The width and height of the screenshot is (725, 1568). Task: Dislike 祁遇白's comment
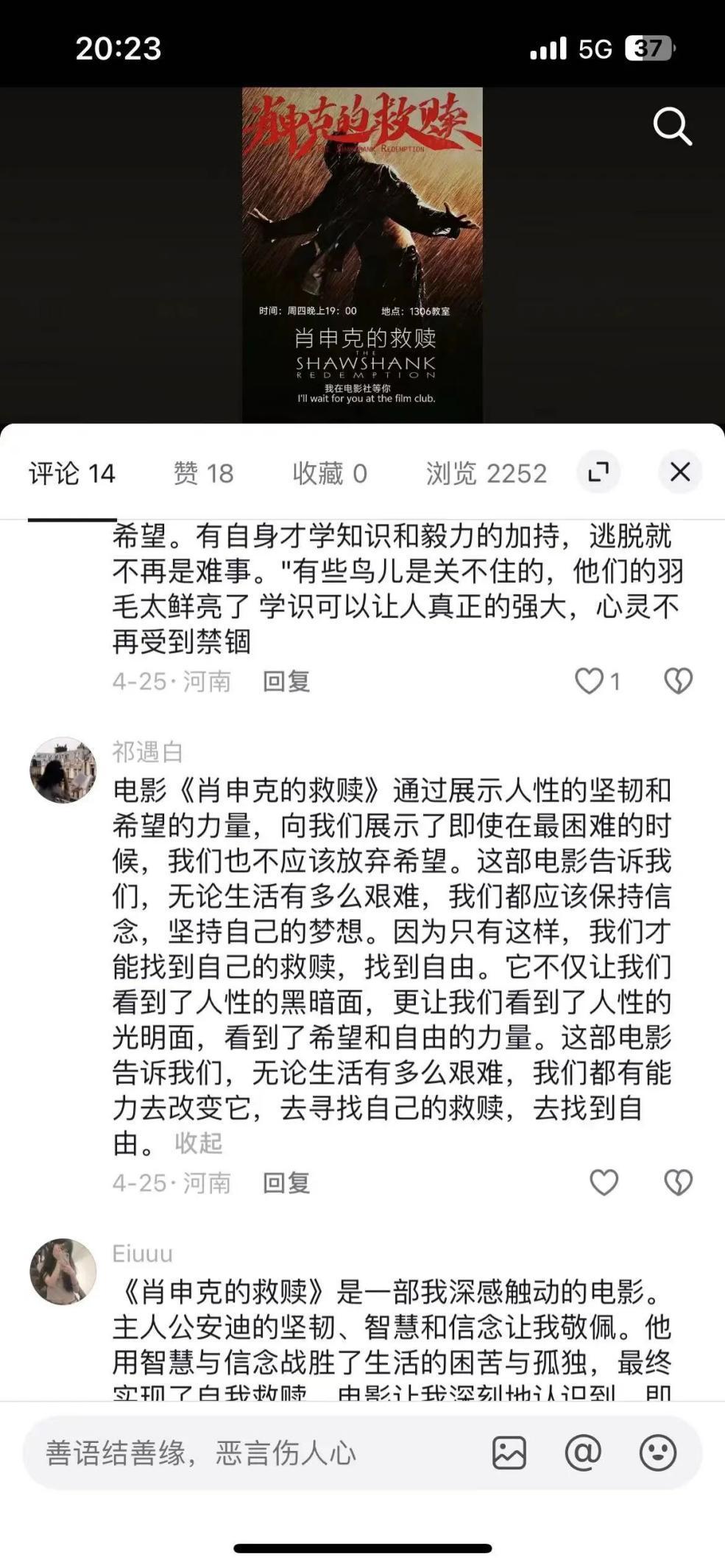(678, 1183)
